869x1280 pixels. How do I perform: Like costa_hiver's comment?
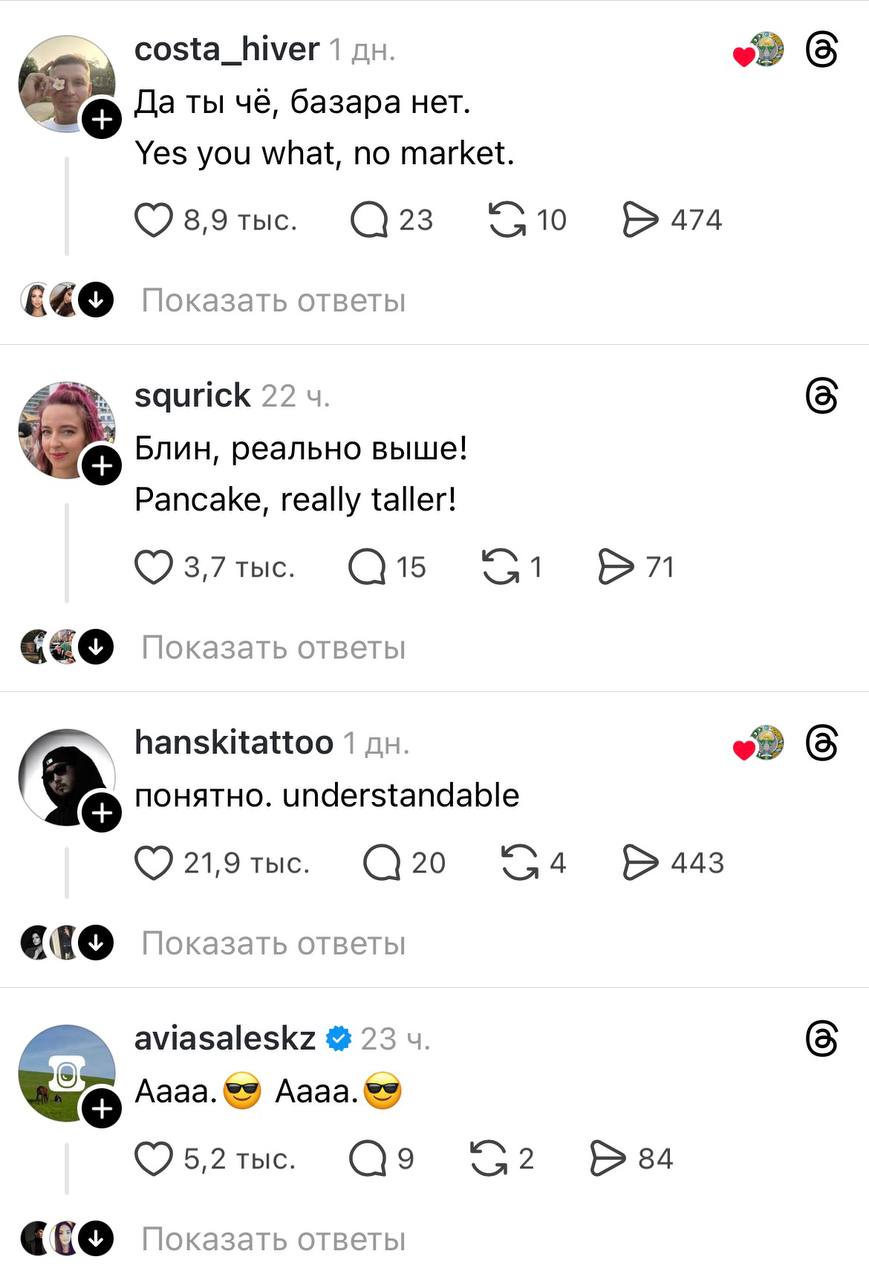153,220
